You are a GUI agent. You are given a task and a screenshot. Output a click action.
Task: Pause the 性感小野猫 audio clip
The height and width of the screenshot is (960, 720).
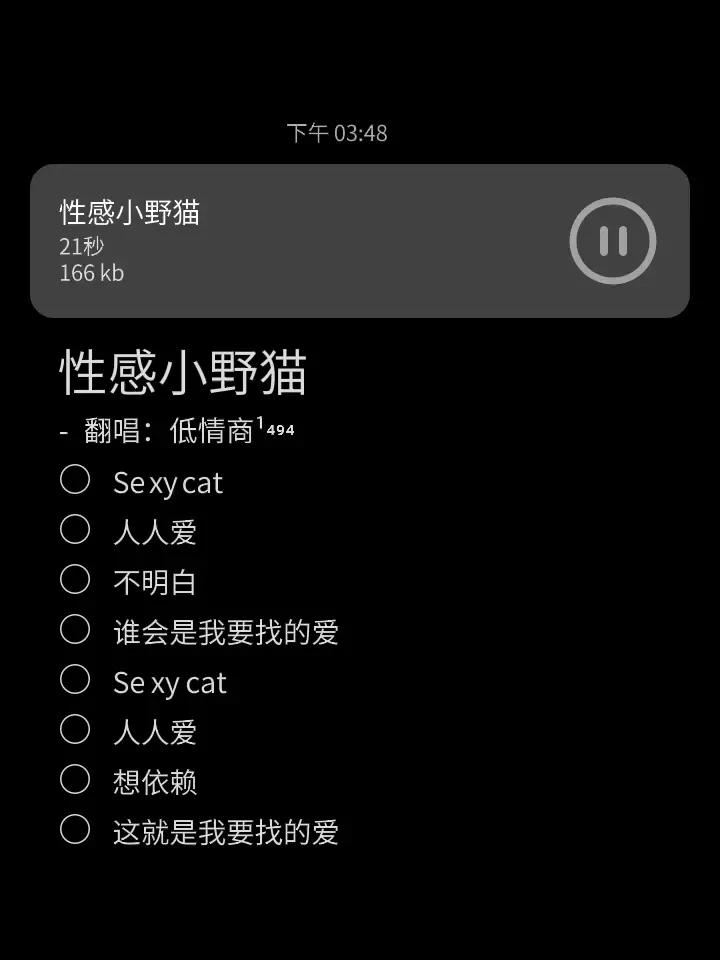pos(613,241)
